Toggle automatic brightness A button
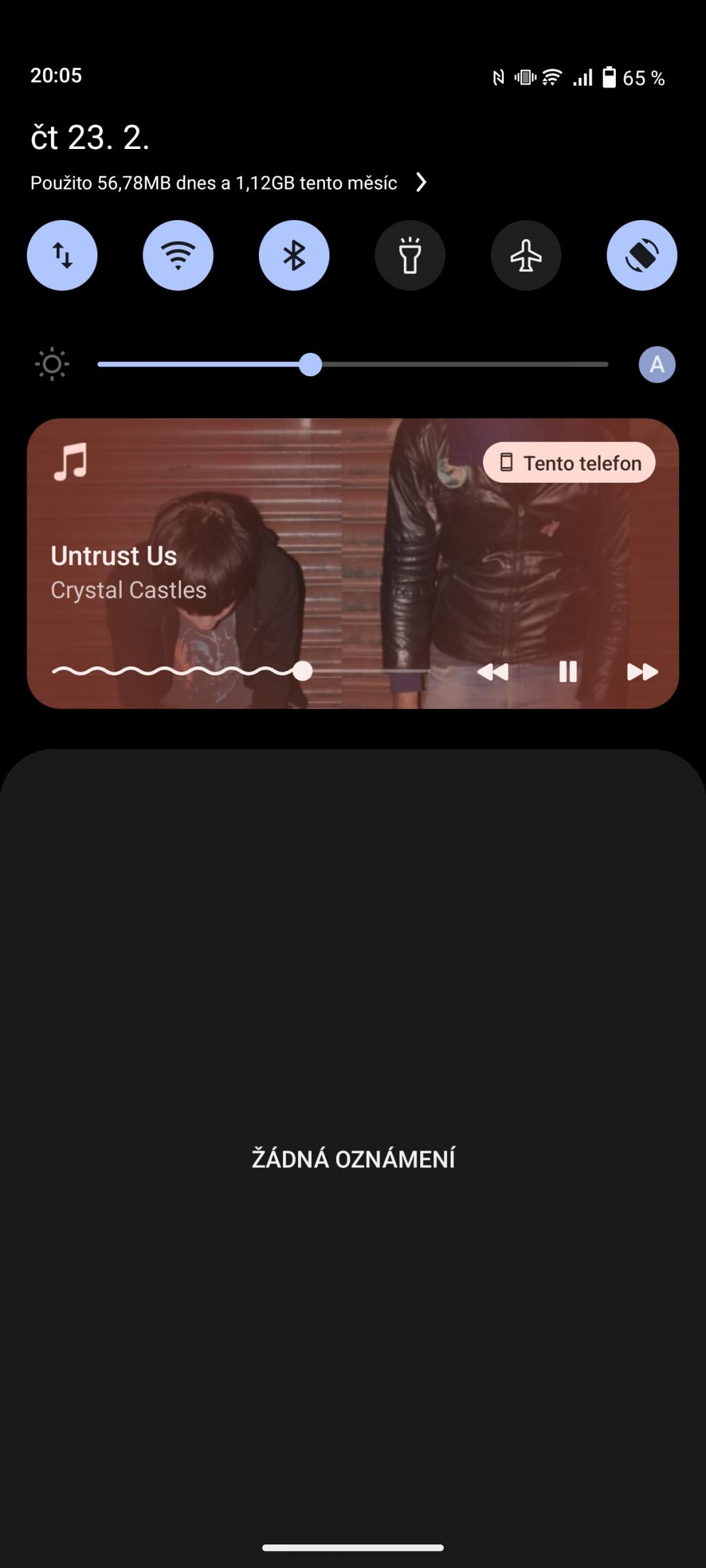Screen dimensions: 706x1568 [657, 365]
